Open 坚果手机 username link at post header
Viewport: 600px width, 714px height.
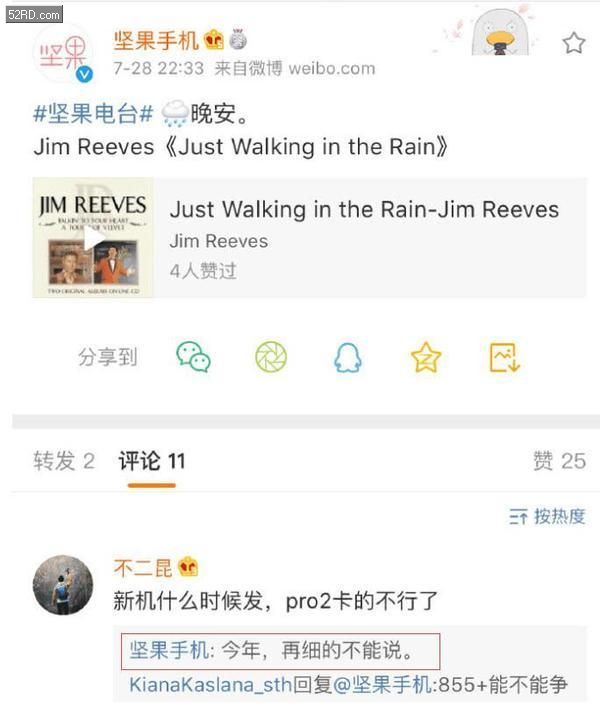click(x=156, y=41)
